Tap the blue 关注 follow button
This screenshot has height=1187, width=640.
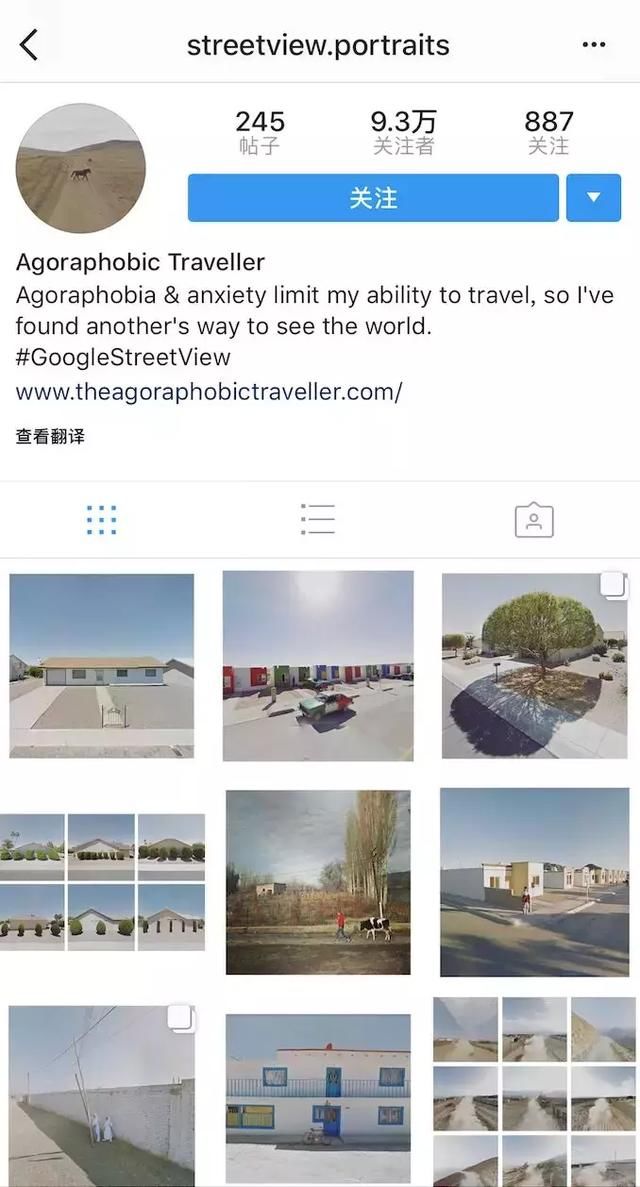coord(373,198)
